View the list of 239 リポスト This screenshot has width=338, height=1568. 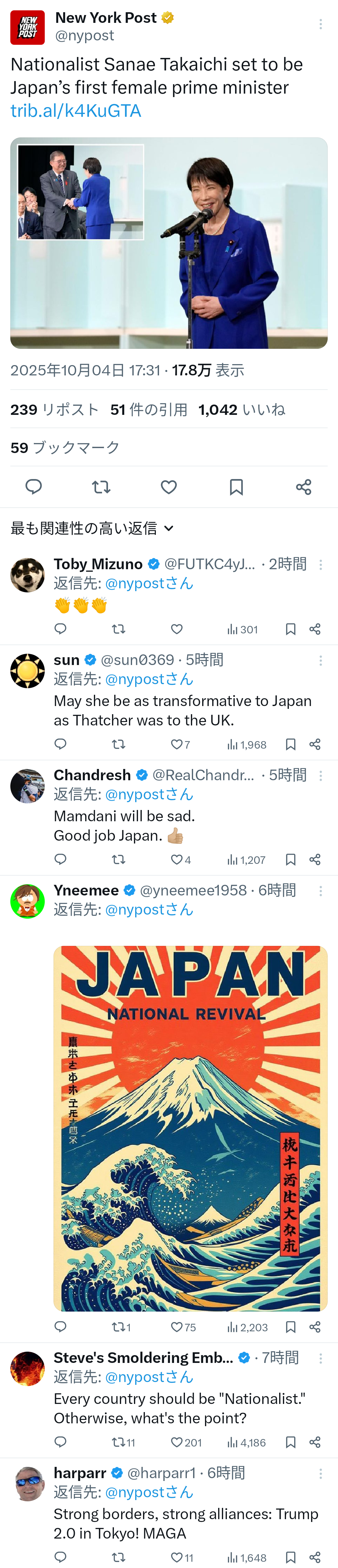click(55, 410)
